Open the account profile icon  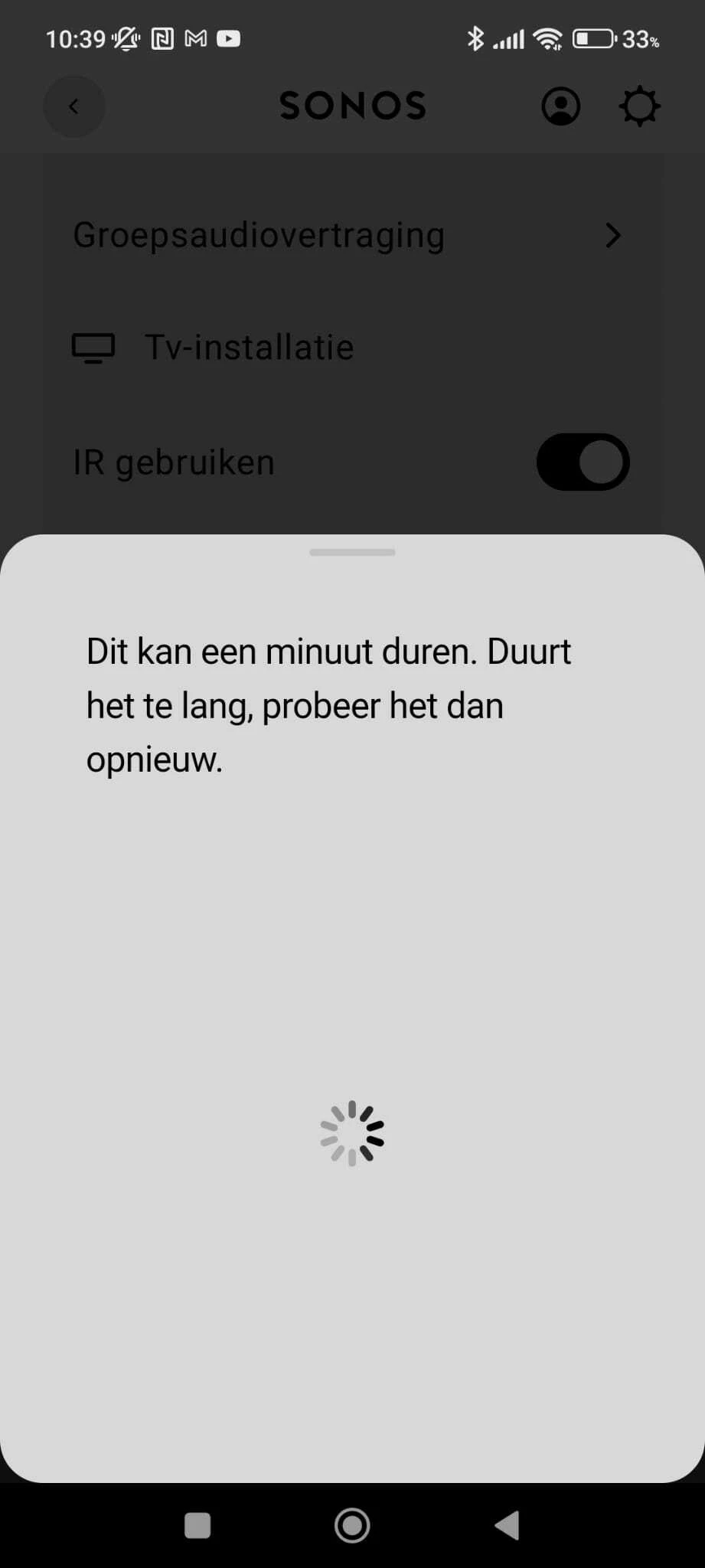[561, 106]
